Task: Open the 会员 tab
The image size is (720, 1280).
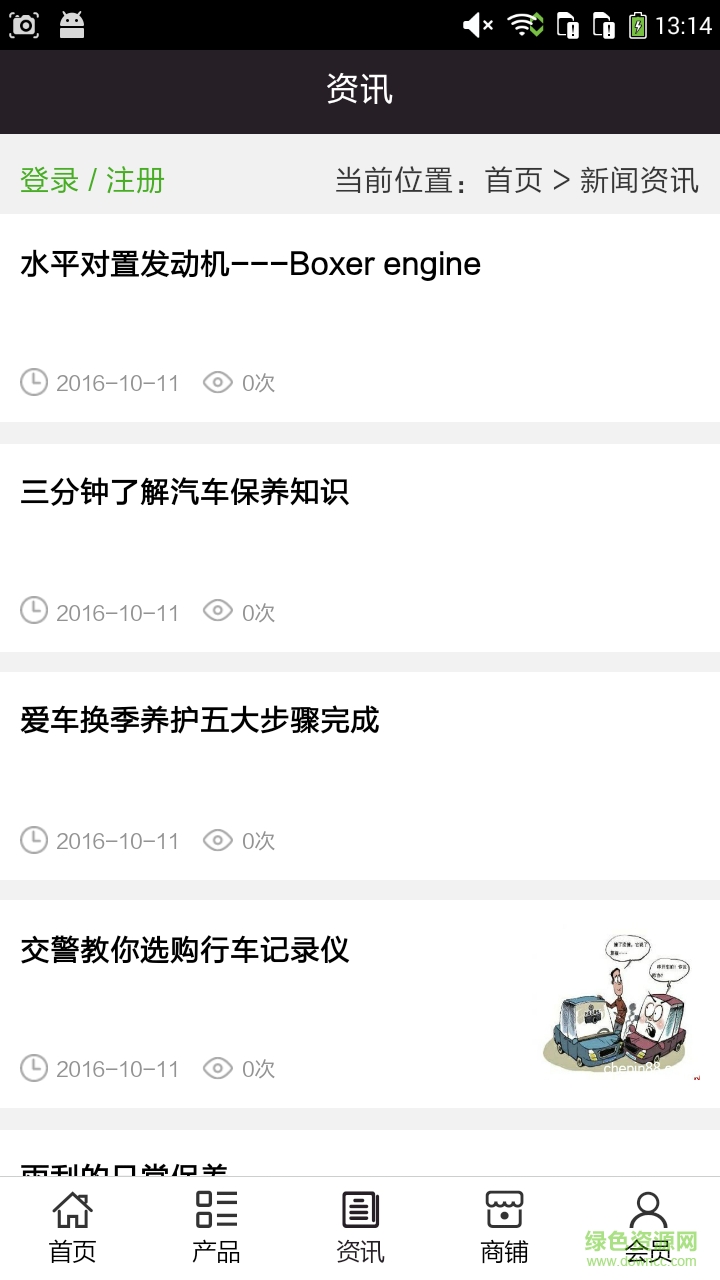Action: 648,1226
